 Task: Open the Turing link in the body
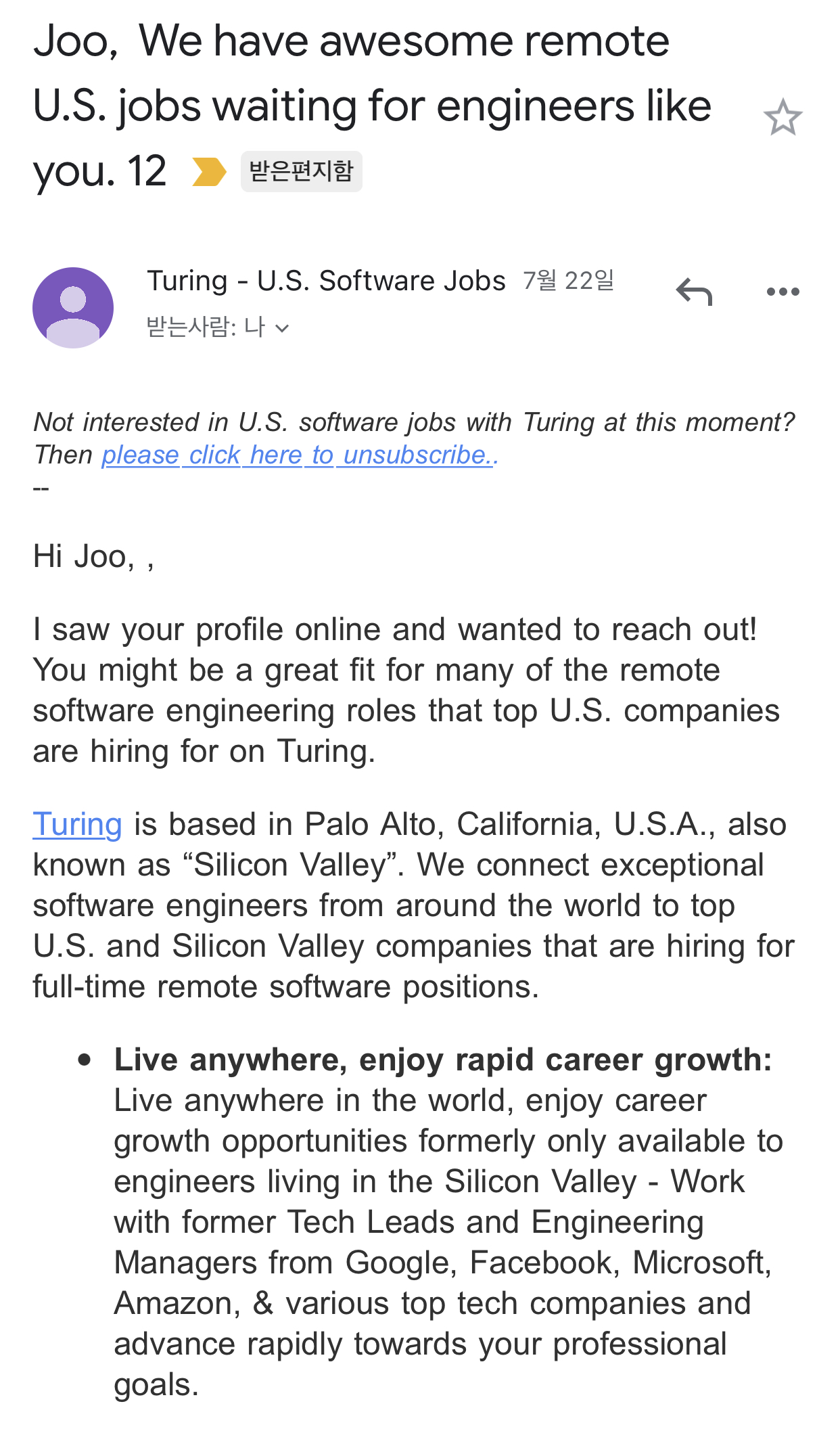pos(77,825)
